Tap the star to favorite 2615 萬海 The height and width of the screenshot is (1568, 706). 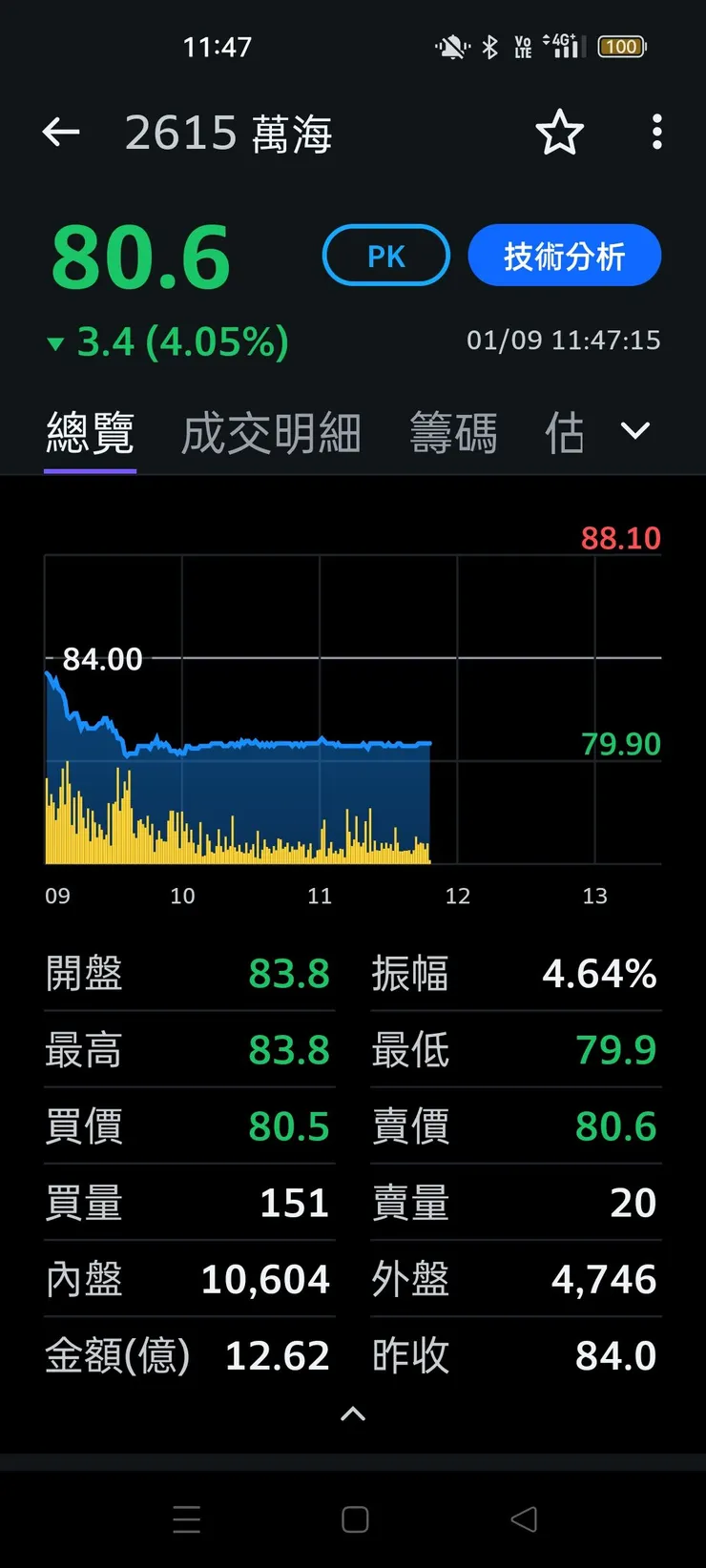pyautogui.click(x=560, y=133)
